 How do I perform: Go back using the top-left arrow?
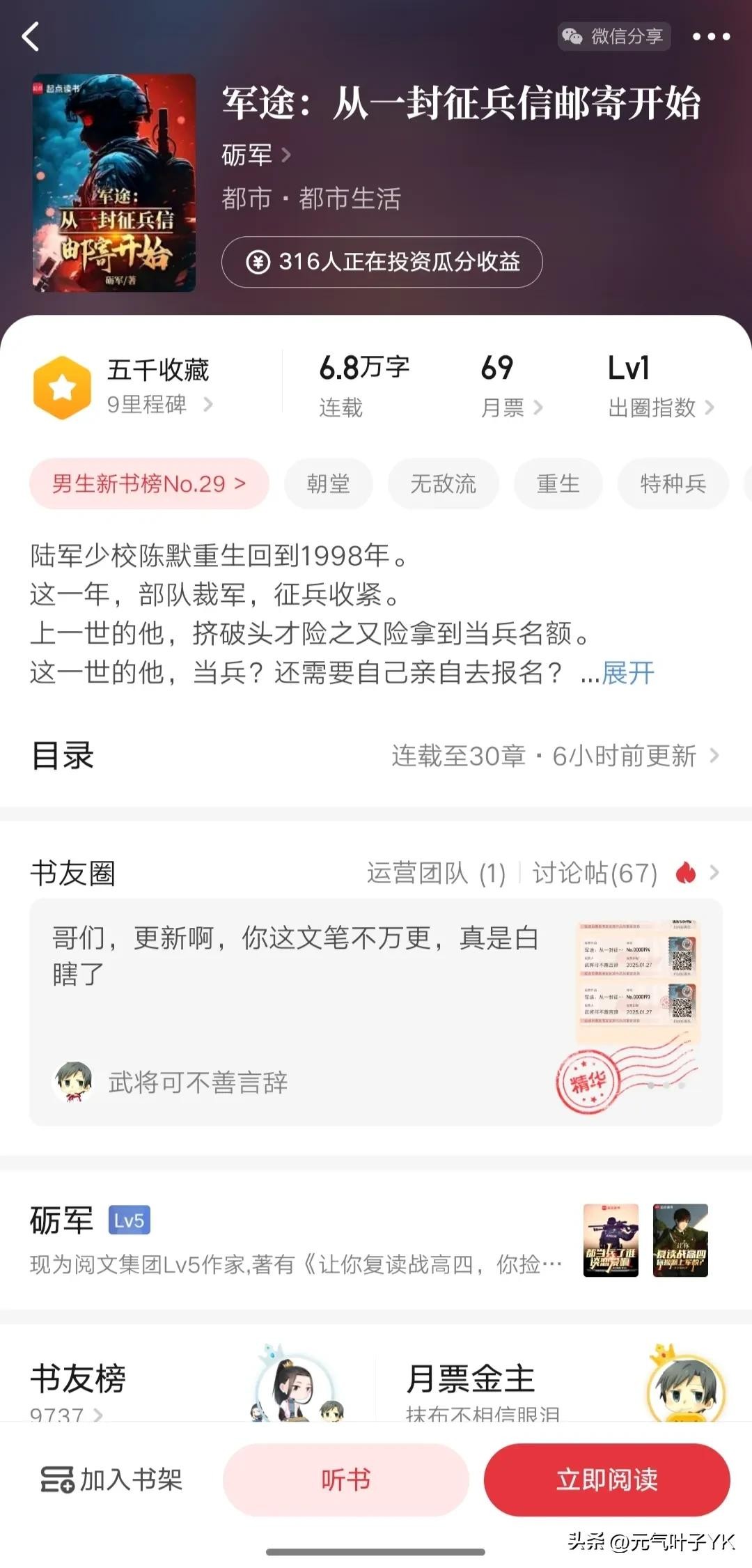tap(31, 36)
